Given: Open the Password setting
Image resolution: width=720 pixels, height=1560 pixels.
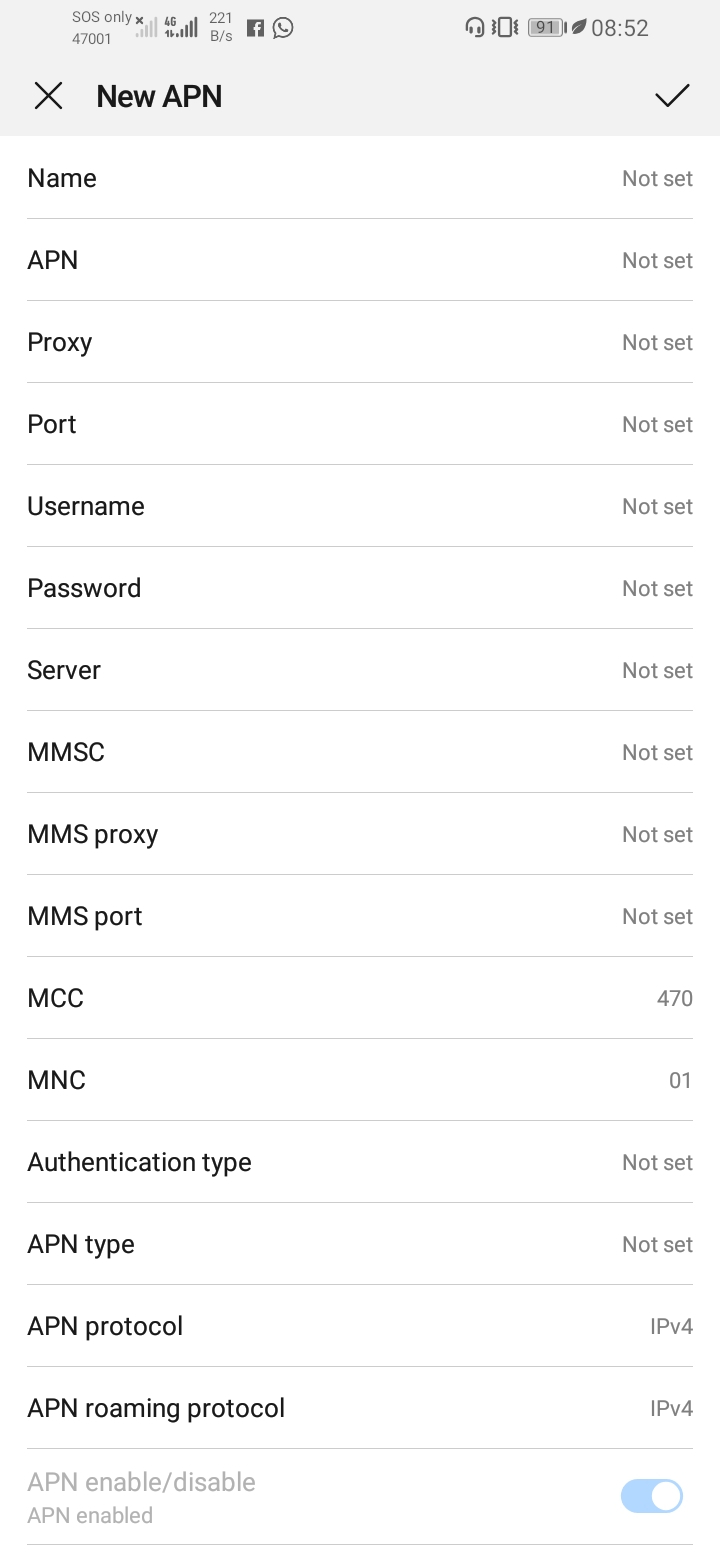Looking at the screenshot, I should [360, 588].
